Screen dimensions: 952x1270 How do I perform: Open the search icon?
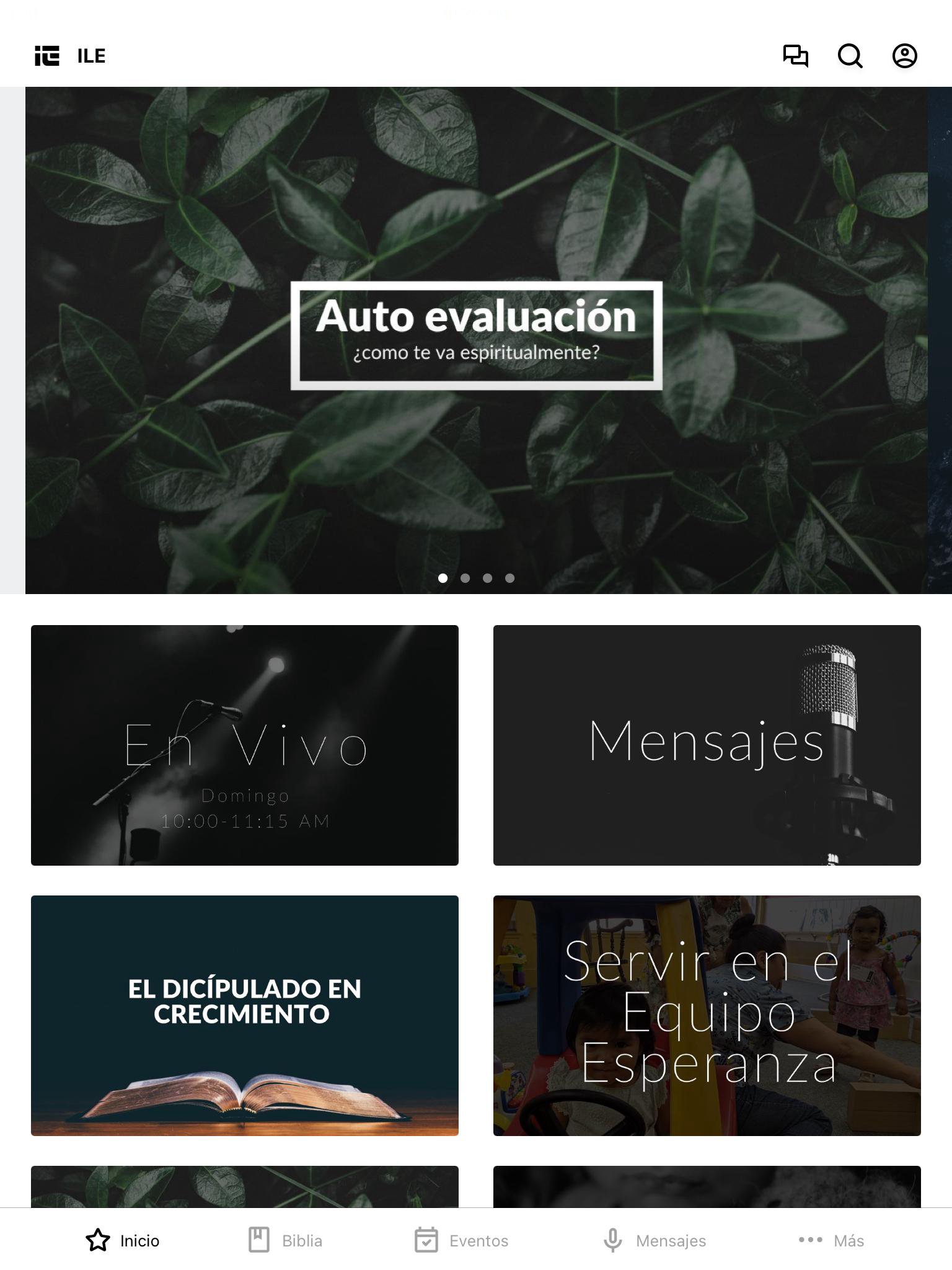pyautogui.click(x=850, y=56)
